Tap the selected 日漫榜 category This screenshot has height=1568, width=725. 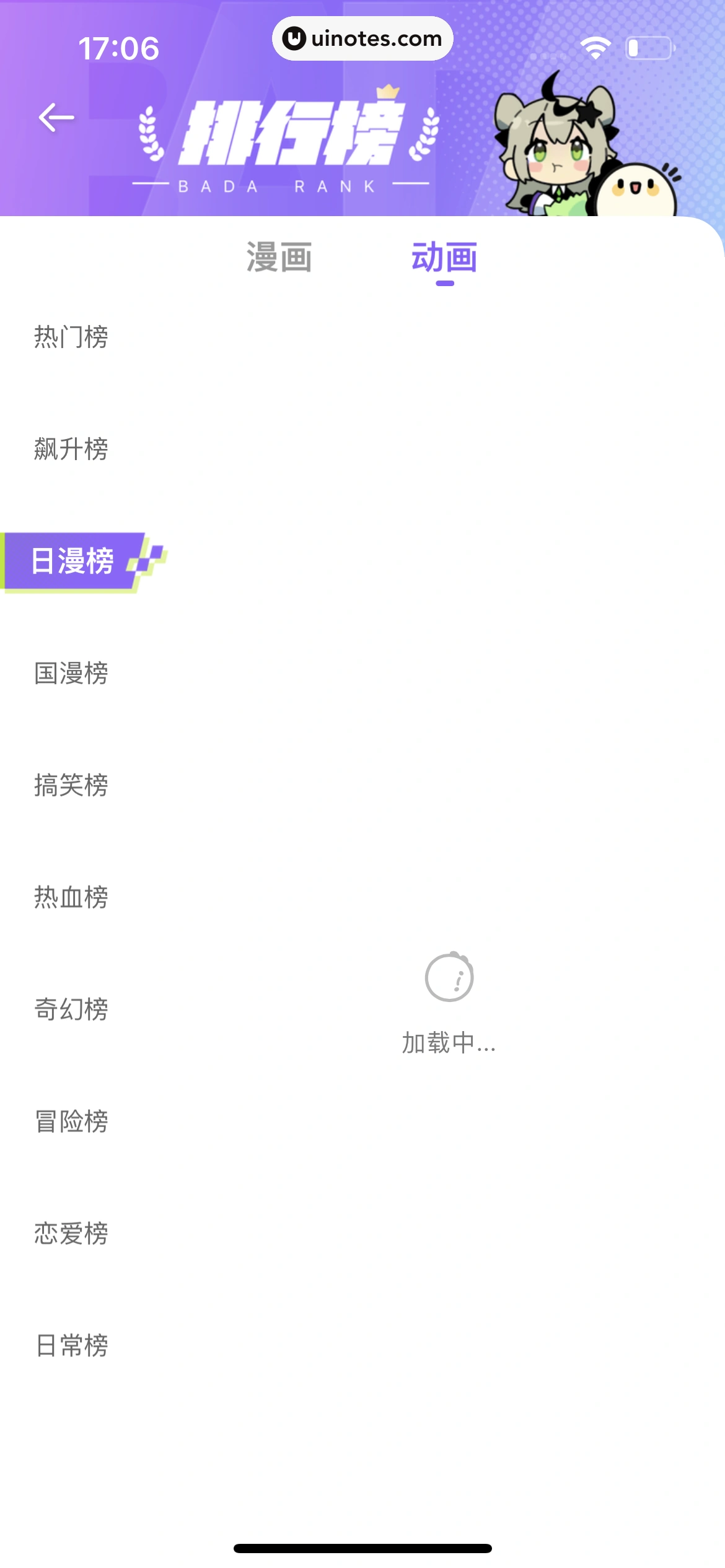coord(73,562)
